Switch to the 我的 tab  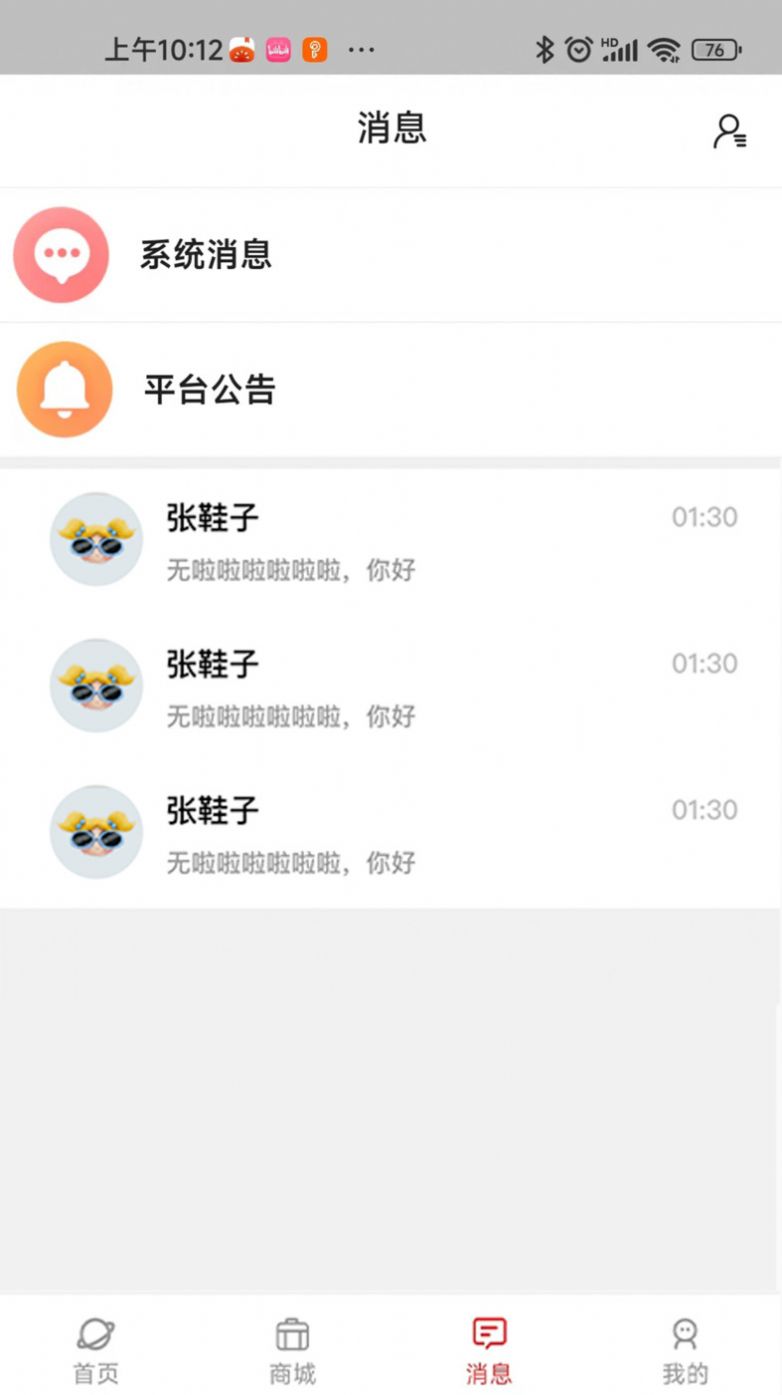pos(684,1350)
